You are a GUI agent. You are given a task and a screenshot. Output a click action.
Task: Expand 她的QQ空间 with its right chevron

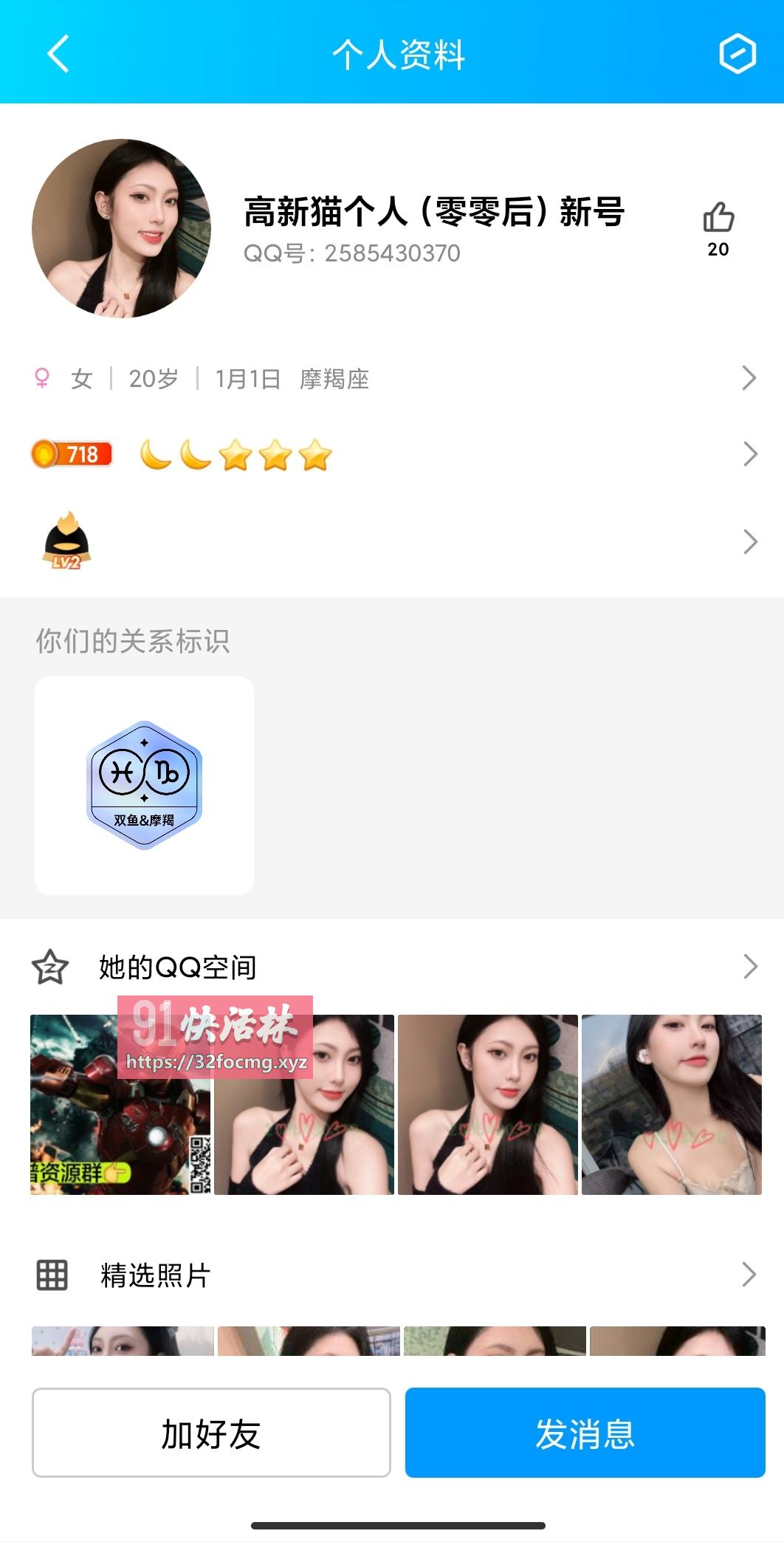(x=752, y=965)
